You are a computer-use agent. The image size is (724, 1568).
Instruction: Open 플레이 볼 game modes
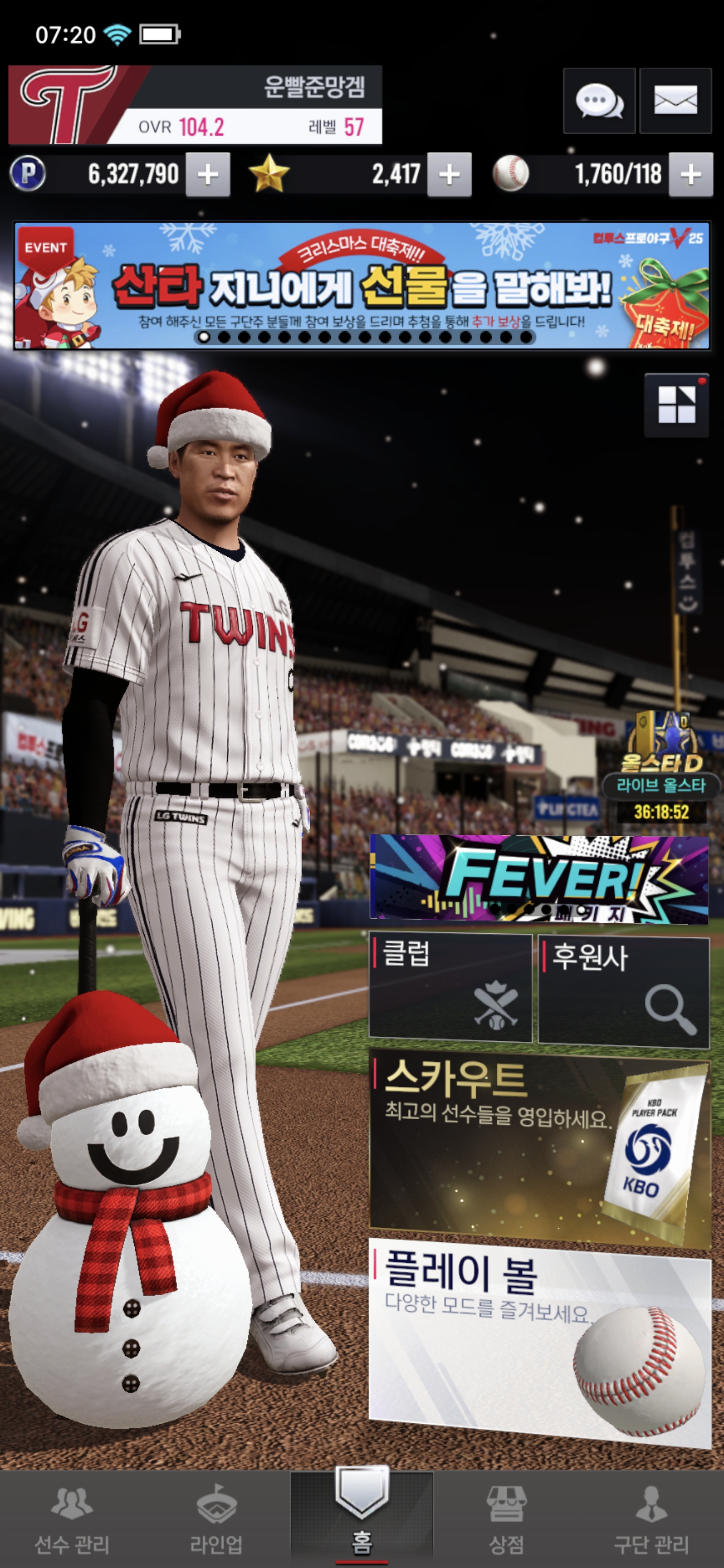tap(539, 1339)
